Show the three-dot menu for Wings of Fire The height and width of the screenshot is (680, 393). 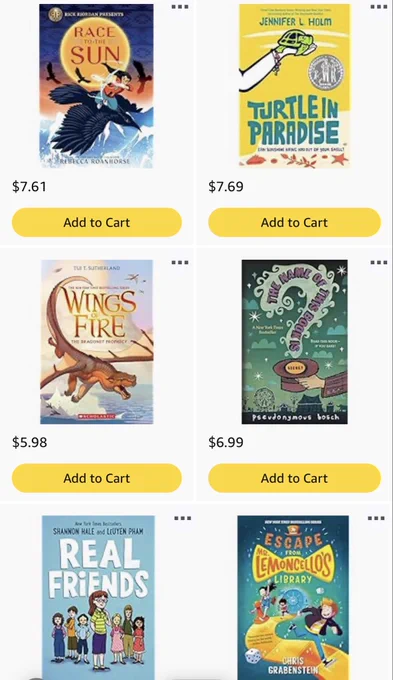(x=180, y=262)
